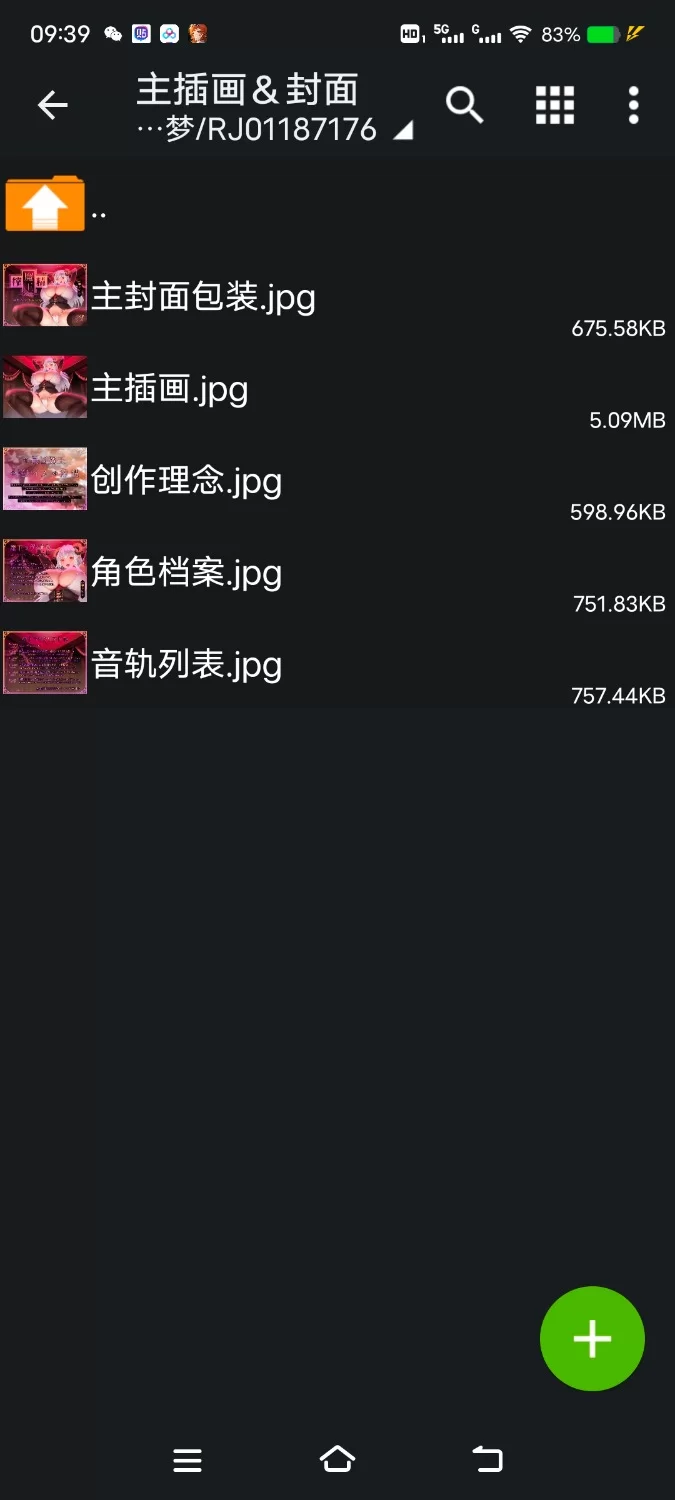Expand the folder path dropdown
Viewport: 675px width, 1500px height.
coord(402,131)
